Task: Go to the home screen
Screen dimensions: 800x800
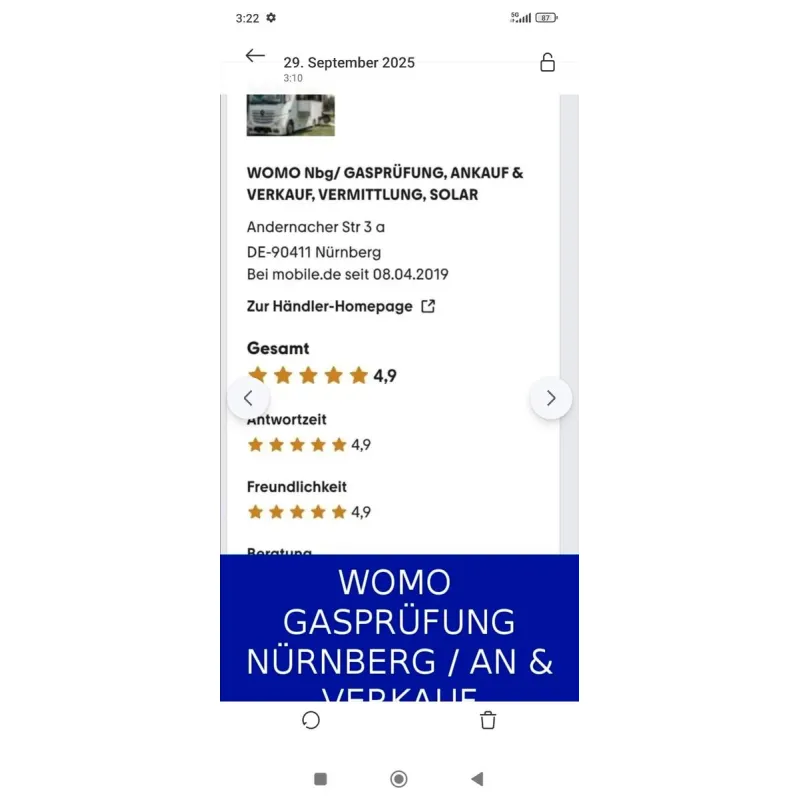Action: click(x=399, y=779)
